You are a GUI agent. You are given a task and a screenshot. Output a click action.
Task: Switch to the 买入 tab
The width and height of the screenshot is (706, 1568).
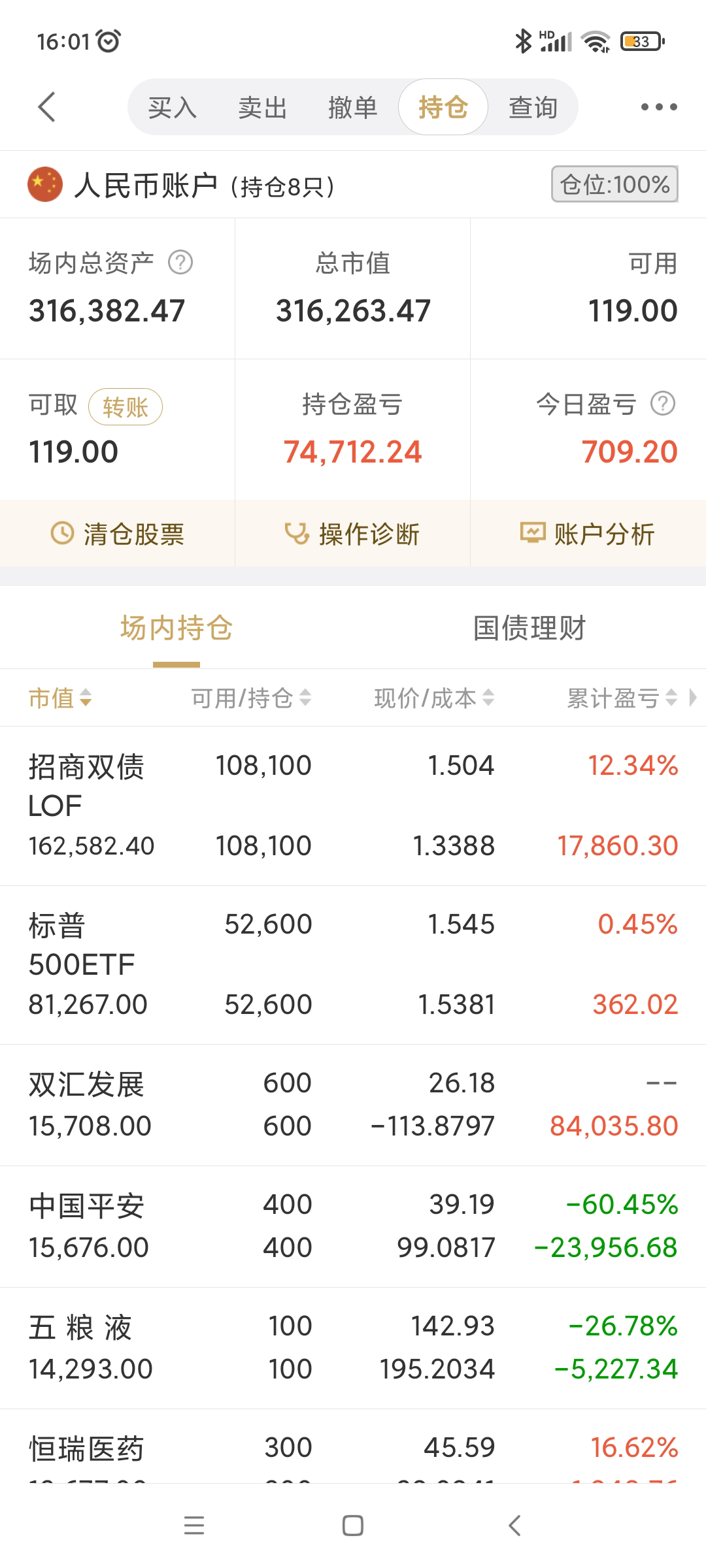click(172, 108)
